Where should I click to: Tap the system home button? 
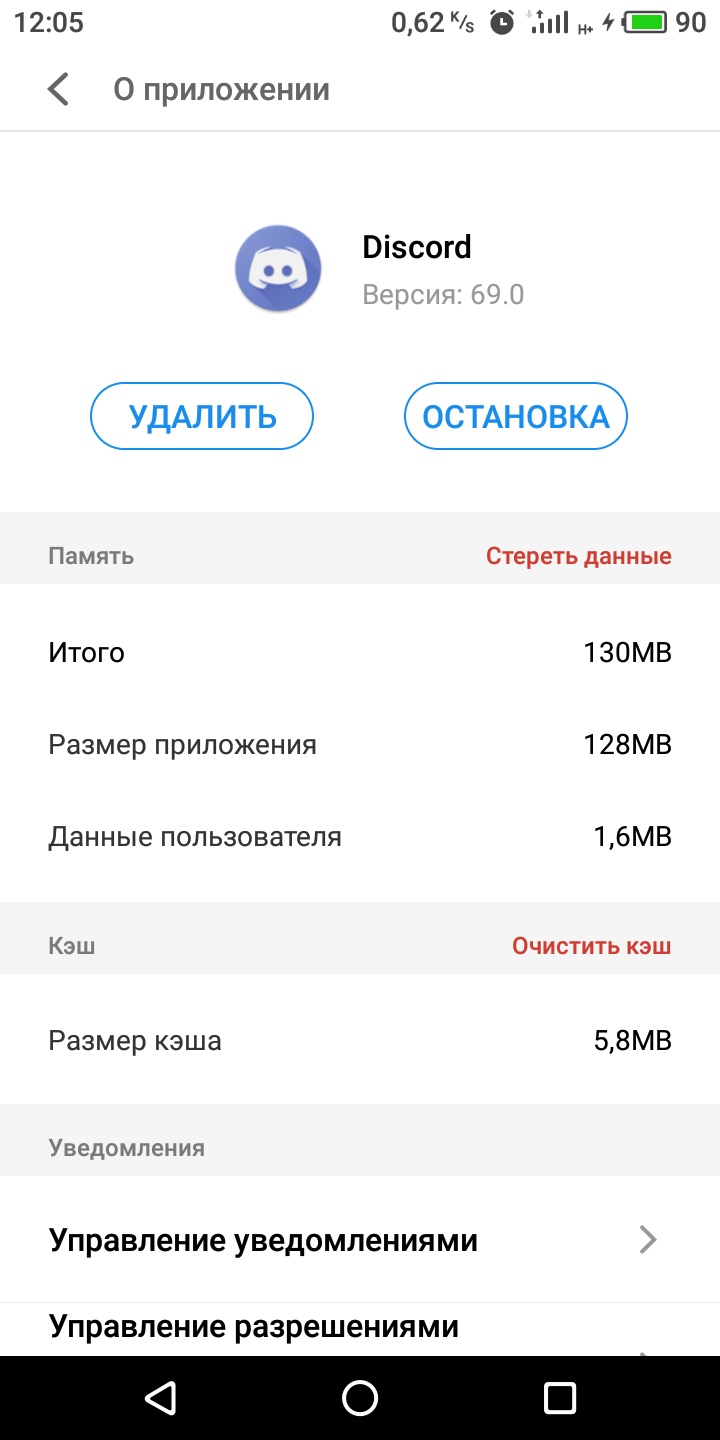[x=360, y=1398]
